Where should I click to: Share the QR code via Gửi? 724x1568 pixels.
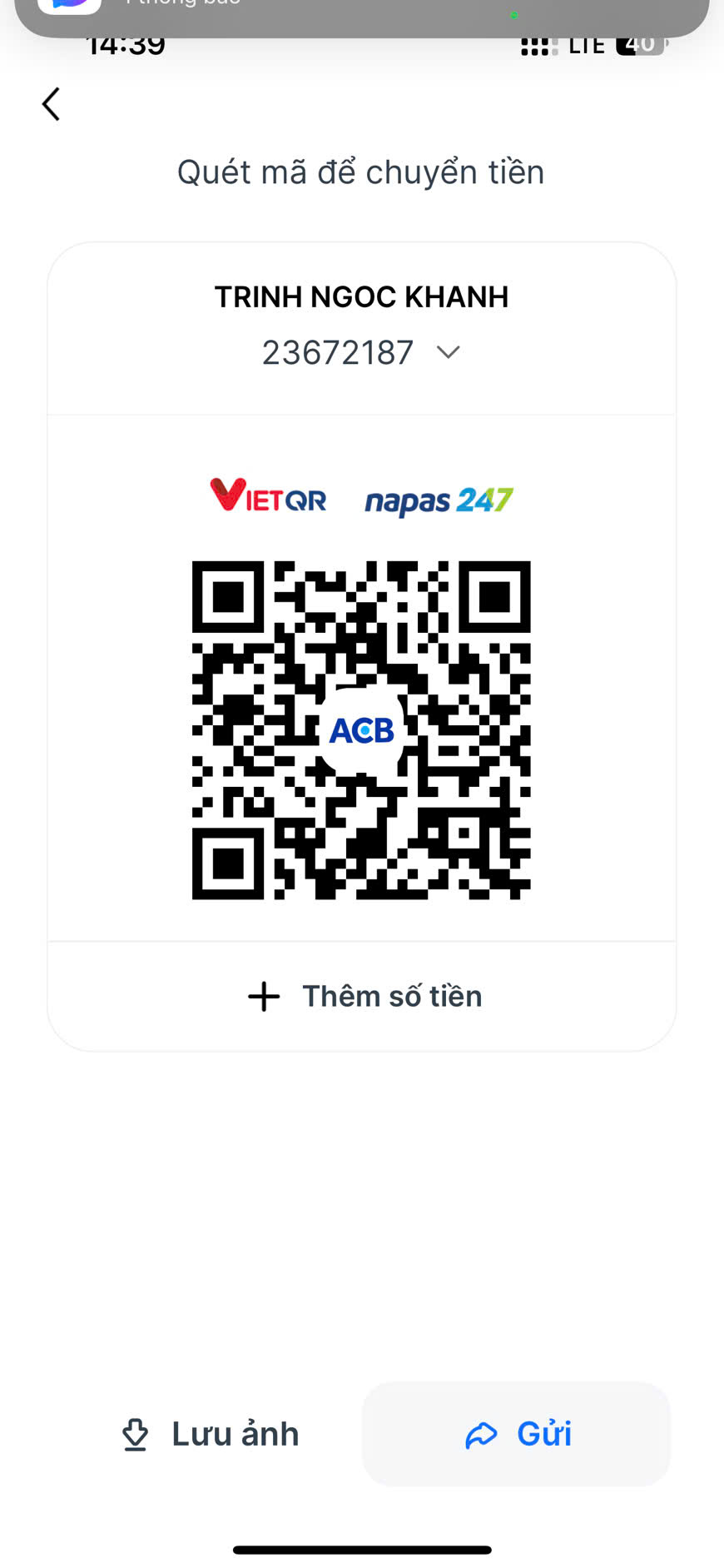pyautogui.click(x=517, y=1434)
